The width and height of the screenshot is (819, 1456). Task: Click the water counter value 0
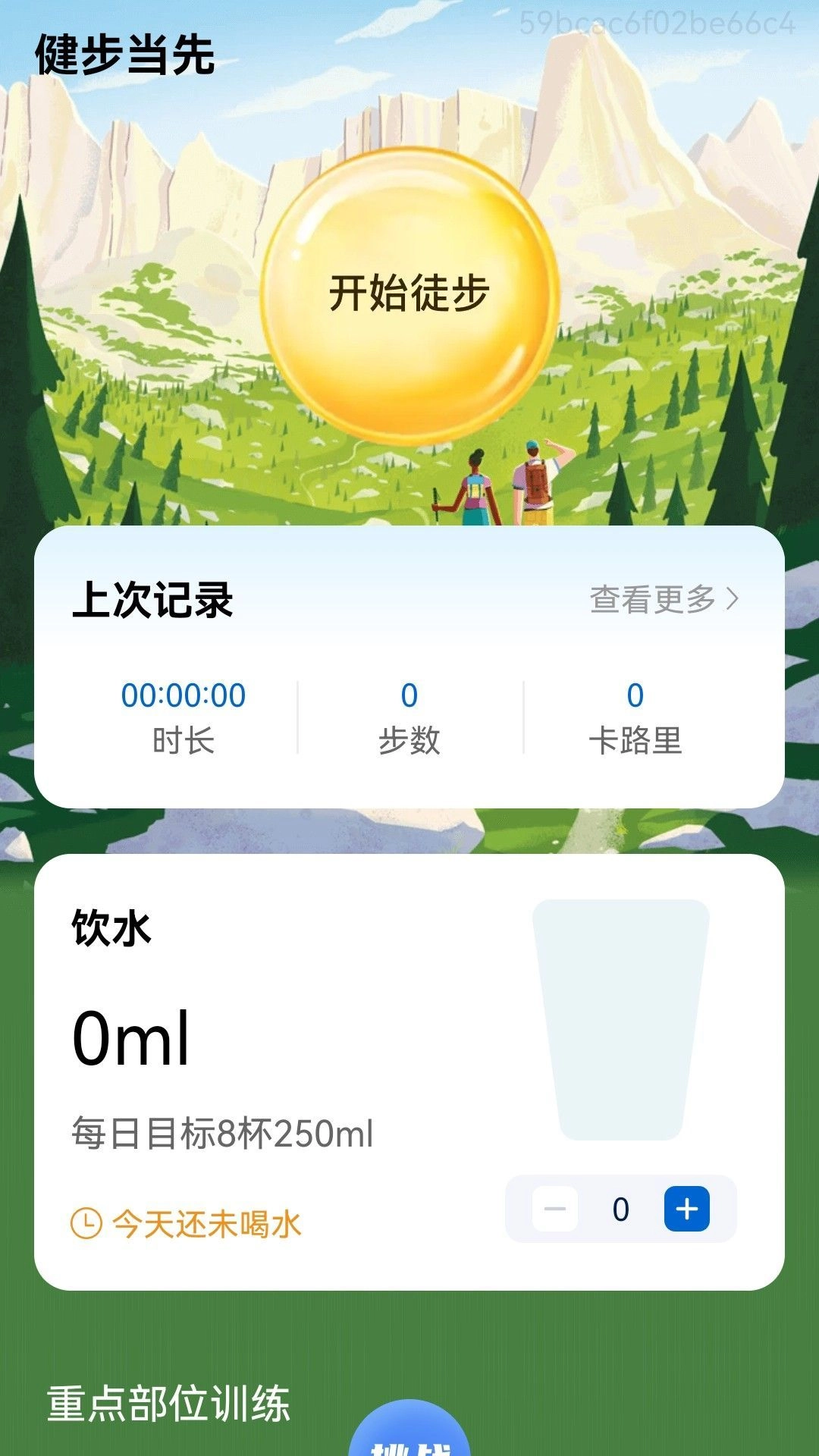pos(620,1210)
